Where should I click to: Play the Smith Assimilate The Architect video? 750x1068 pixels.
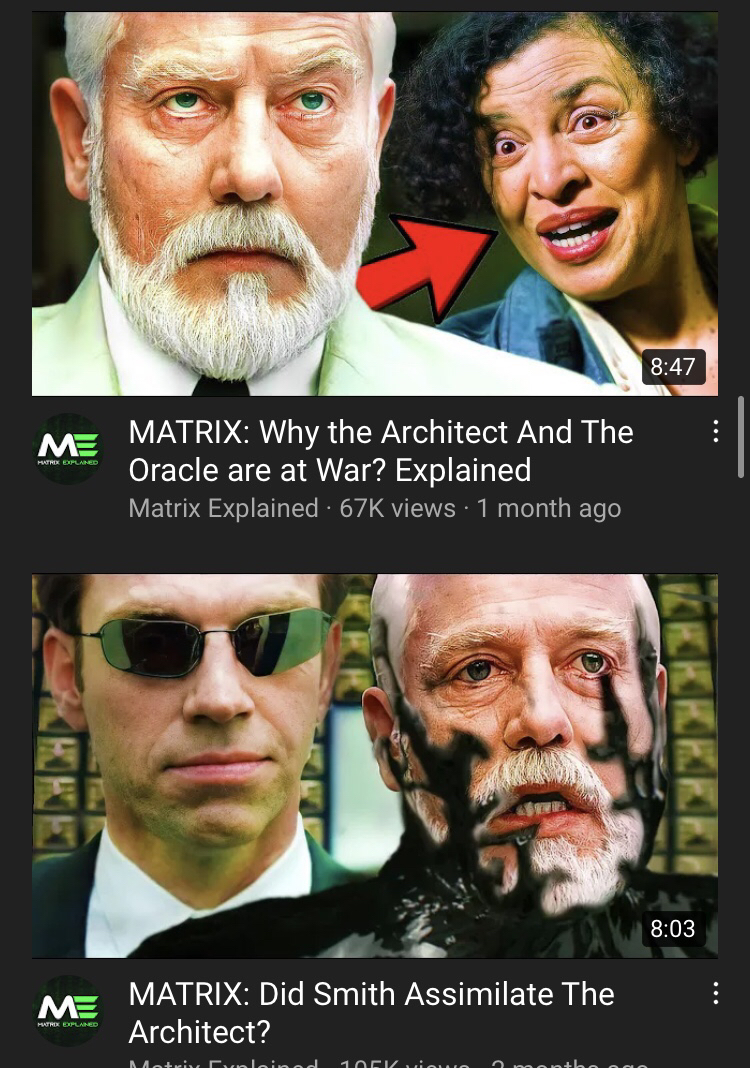pos(374,765)
